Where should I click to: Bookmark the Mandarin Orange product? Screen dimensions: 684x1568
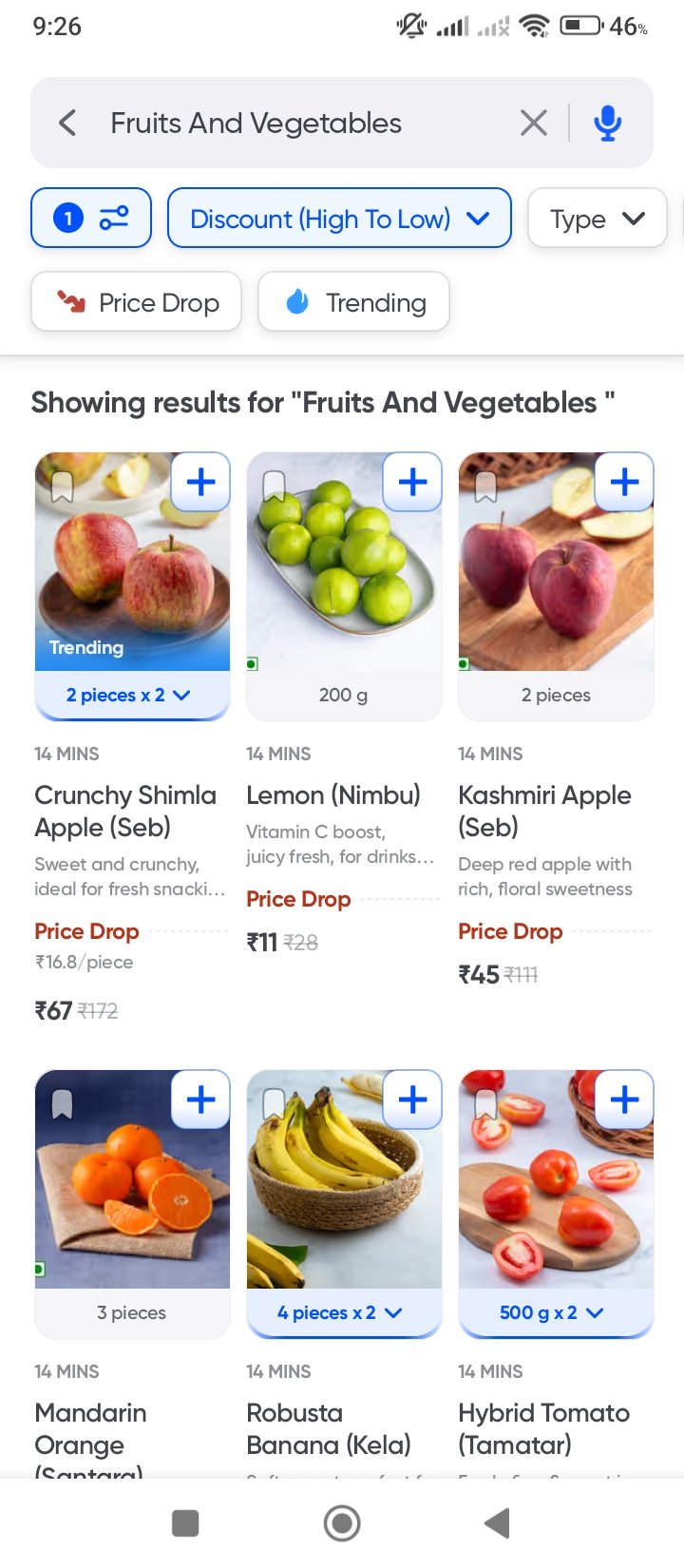point(62,1104)
